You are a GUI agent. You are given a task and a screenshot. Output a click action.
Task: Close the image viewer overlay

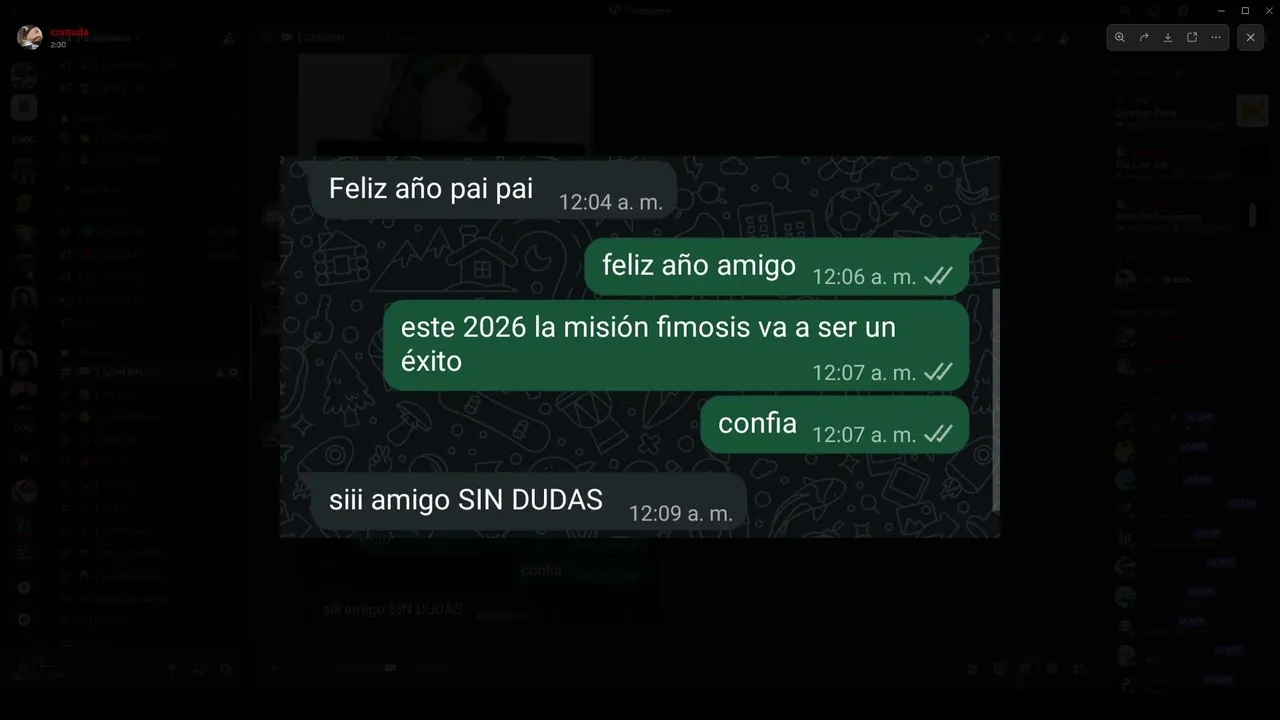tap(1250, 37)
